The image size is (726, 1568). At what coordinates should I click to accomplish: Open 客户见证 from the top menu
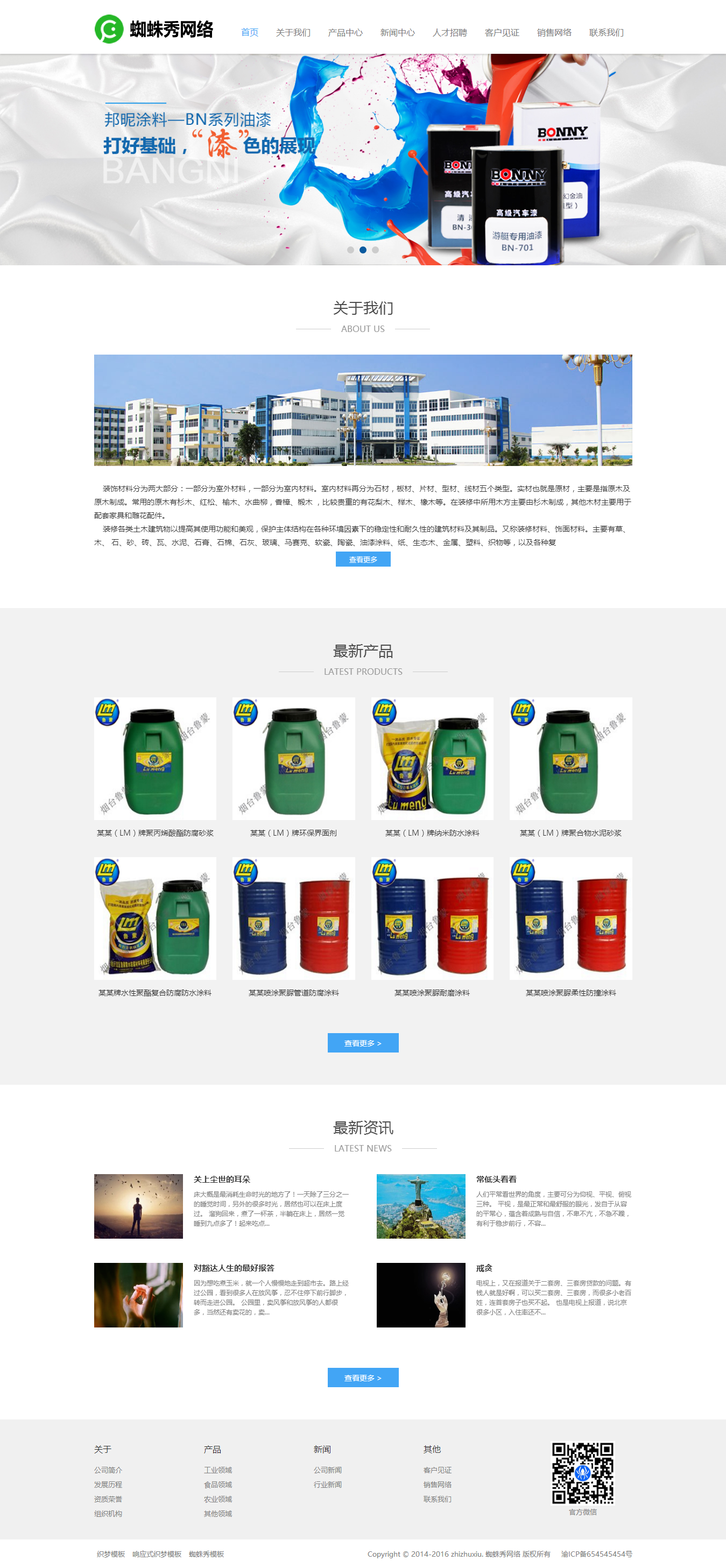(x=502, y=33)
